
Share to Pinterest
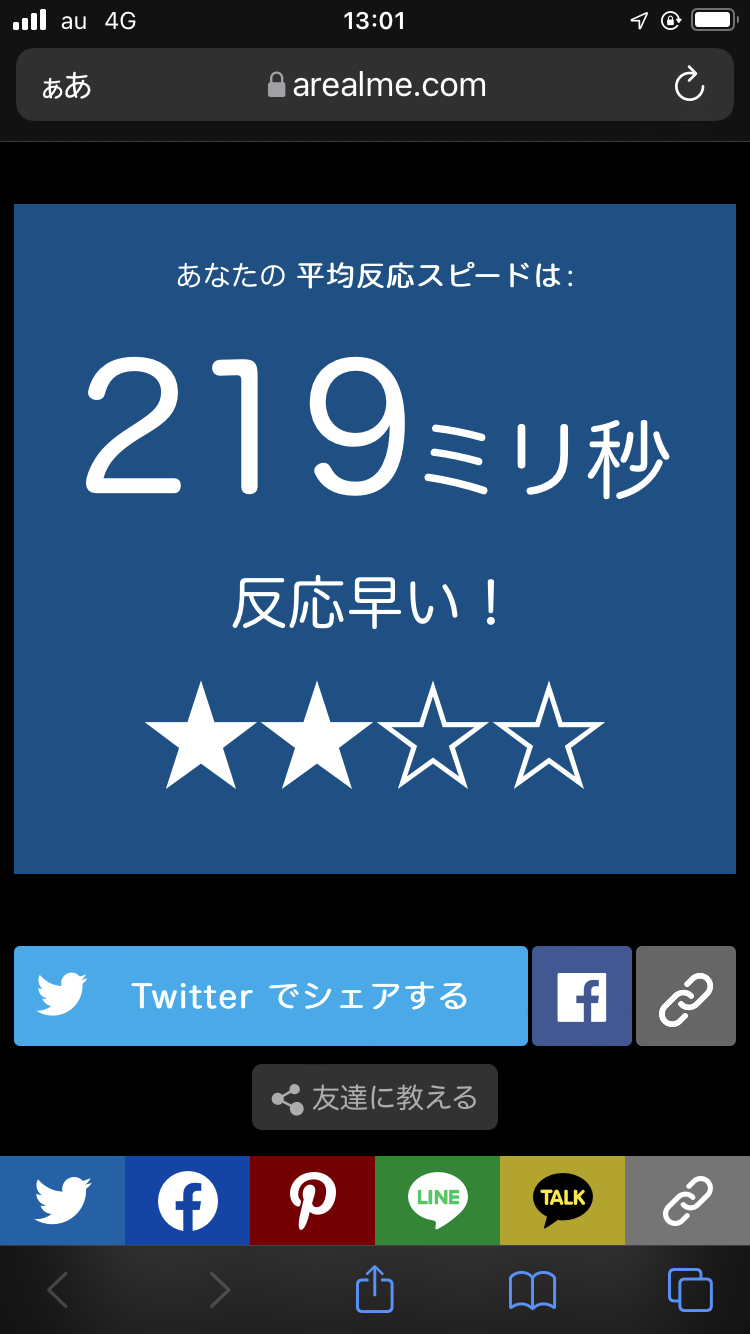tap(312, 1201)
